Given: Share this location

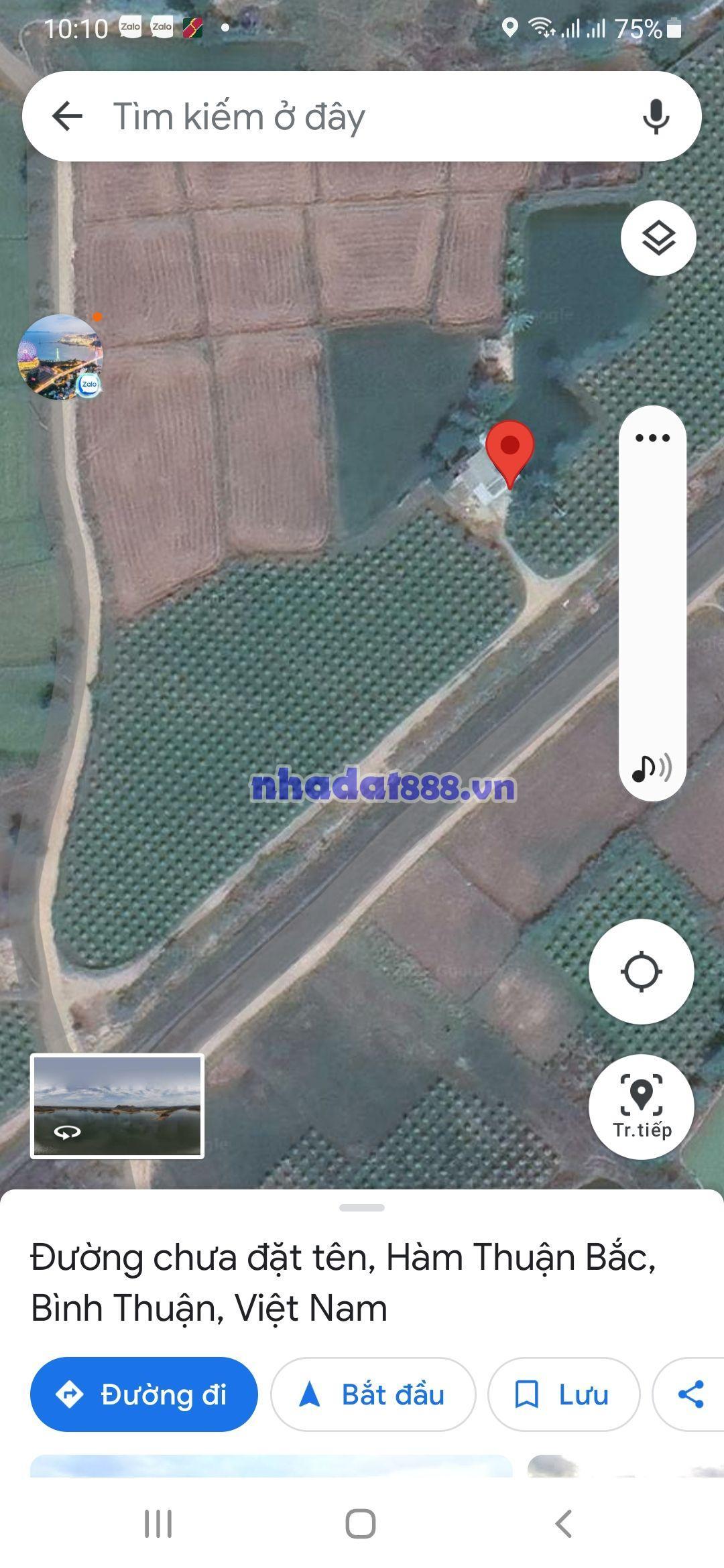Looking at the screenshot, I should click(690, 1394).
